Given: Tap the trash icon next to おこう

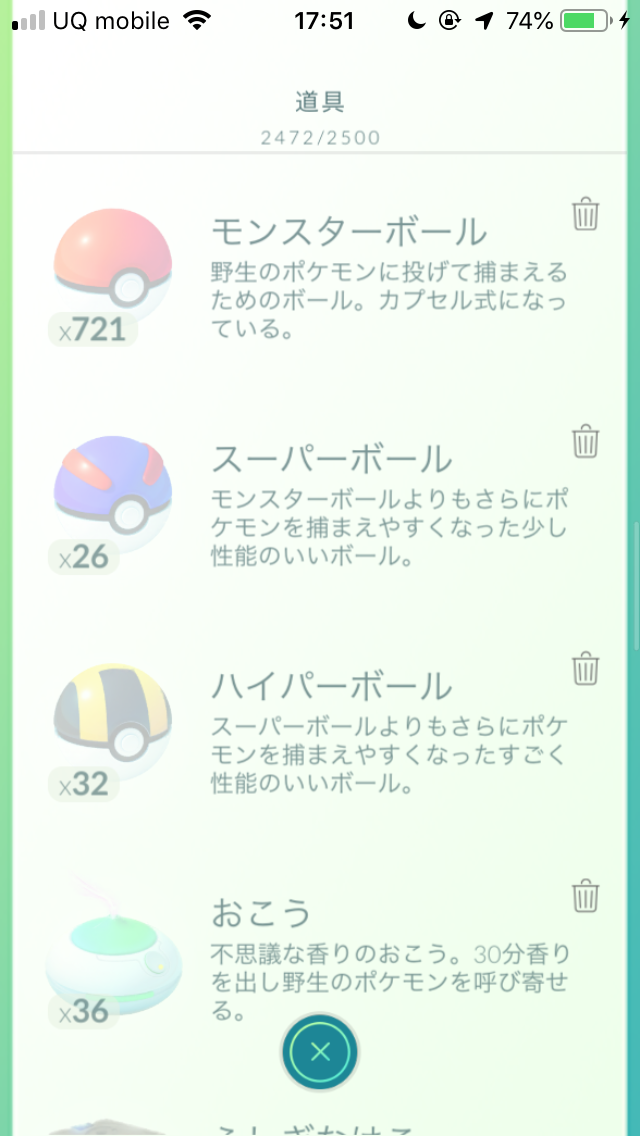Looking at the screenshot, I should point(585,895).
